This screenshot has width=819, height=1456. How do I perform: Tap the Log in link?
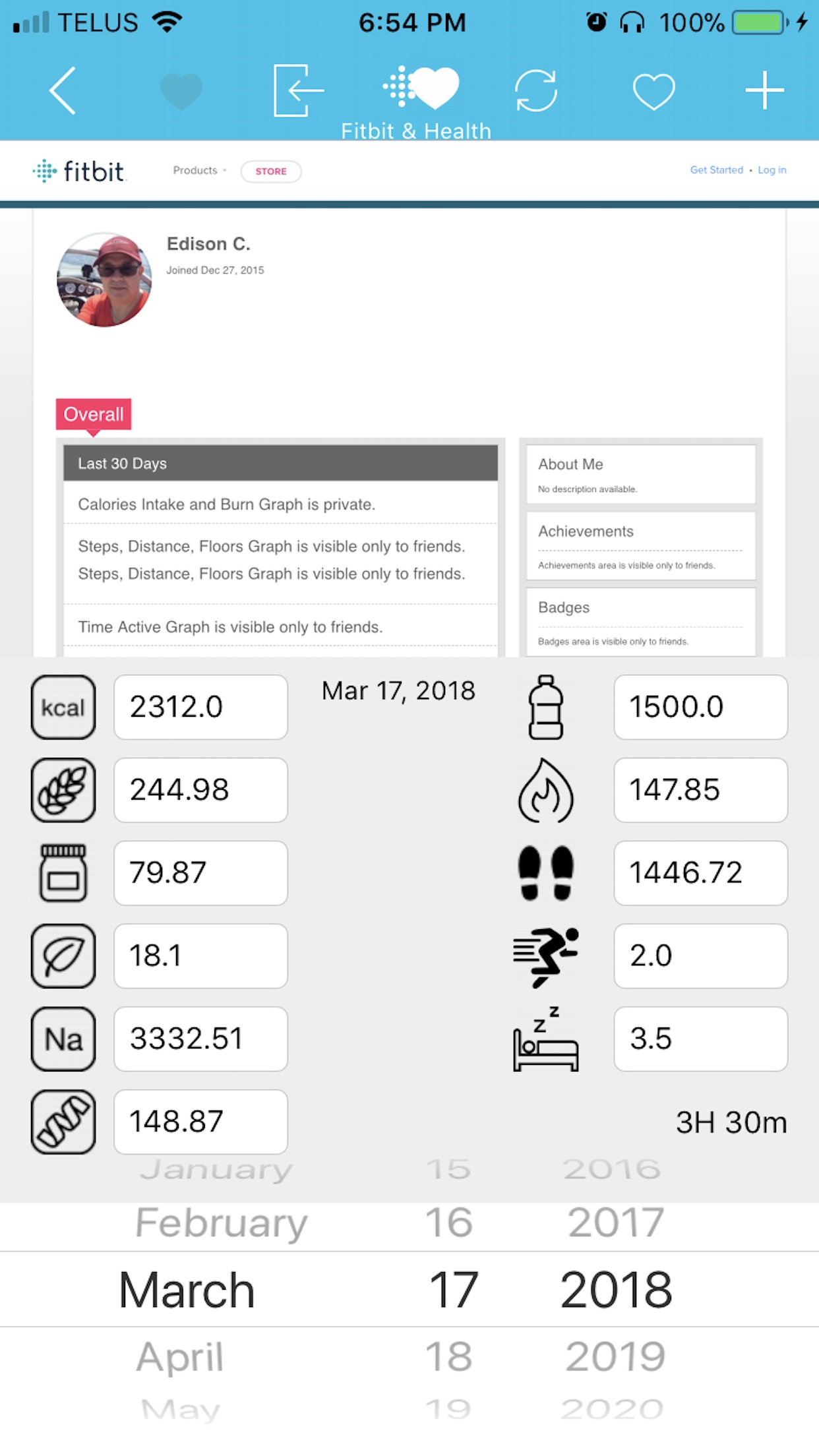[x=772, y=169]
